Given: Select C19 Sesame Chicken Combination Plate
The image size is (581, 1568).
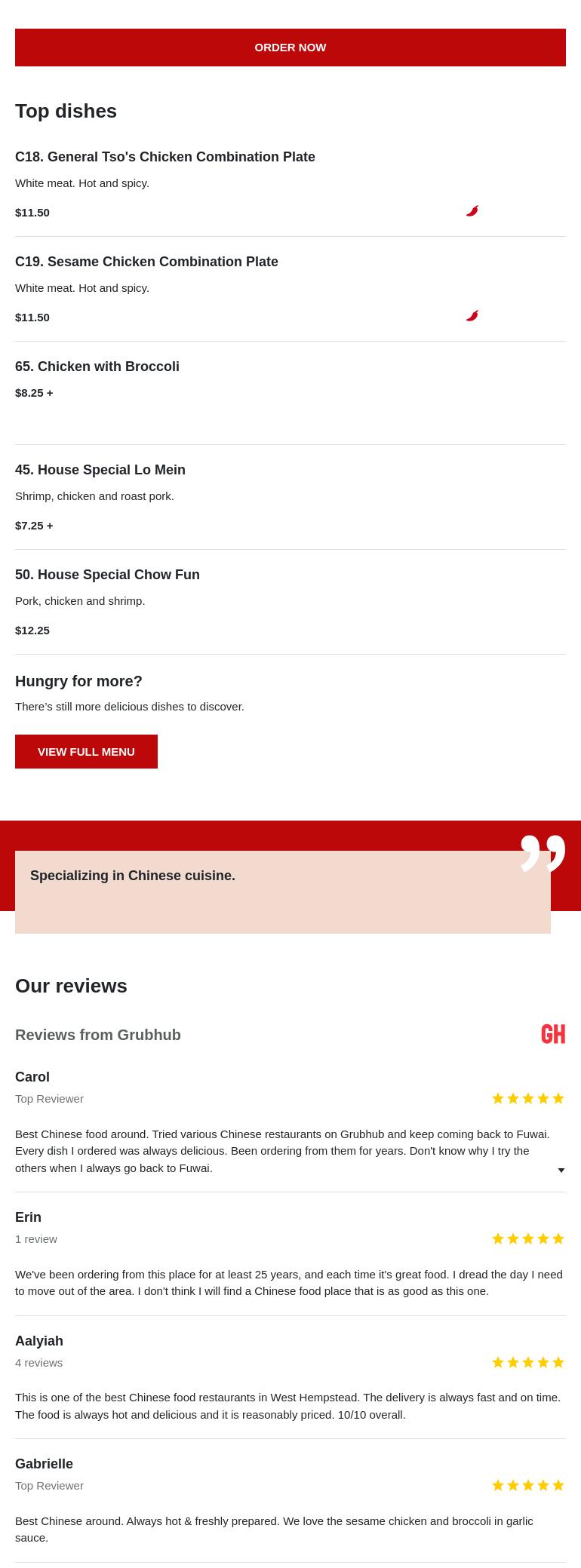Looking at the screenshot, I should pyautogui.click(x=146, y=262).
